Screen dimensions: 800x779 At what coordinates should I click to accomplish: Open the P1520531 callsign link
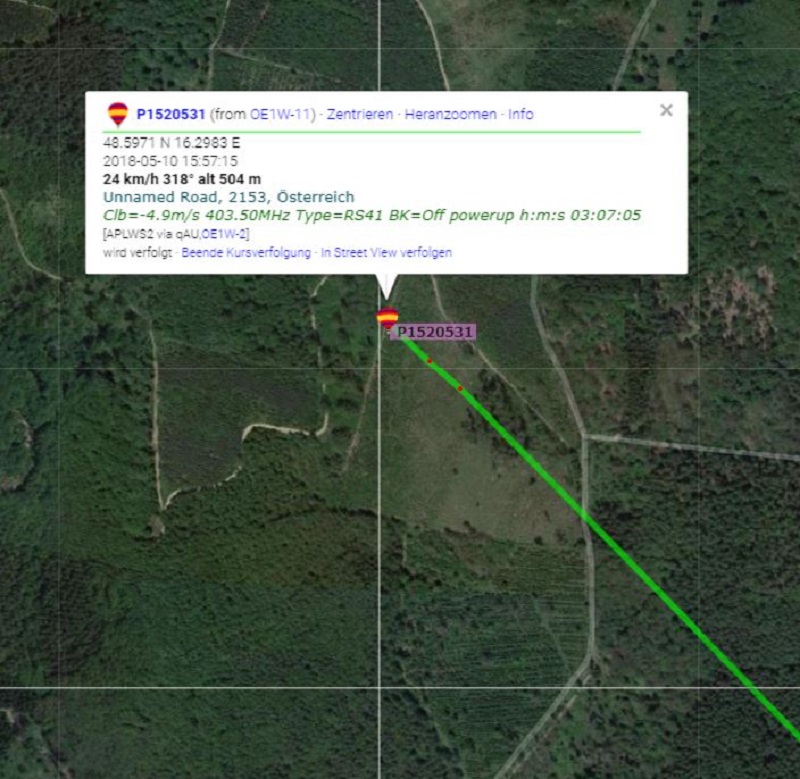pyautogui.click(x=170, y=114)
